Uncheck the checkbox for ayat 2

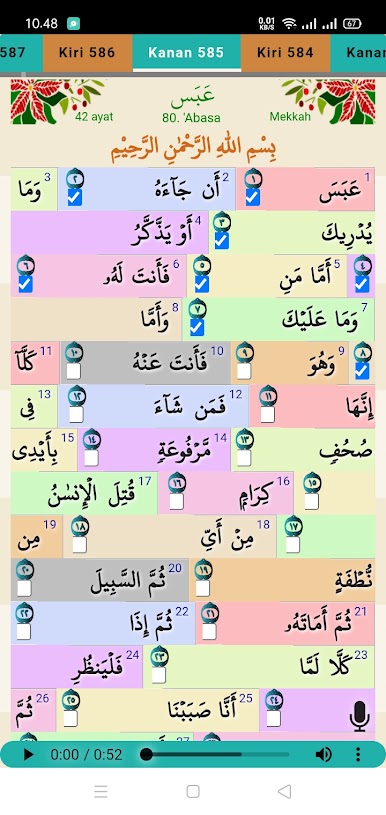point(74,198)
